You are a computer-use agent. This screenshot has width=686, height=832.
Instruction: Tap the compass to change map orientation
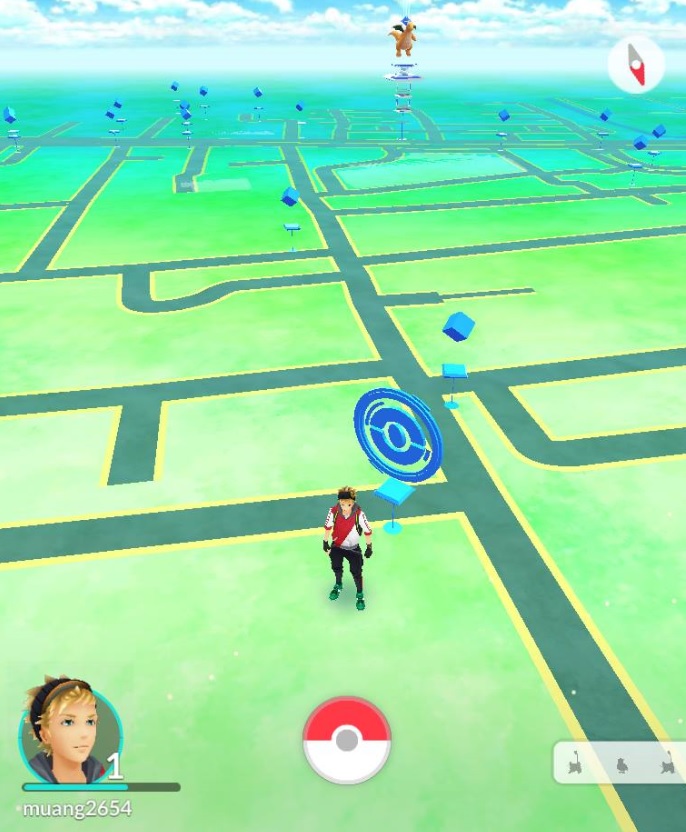[x=636, y=67]
